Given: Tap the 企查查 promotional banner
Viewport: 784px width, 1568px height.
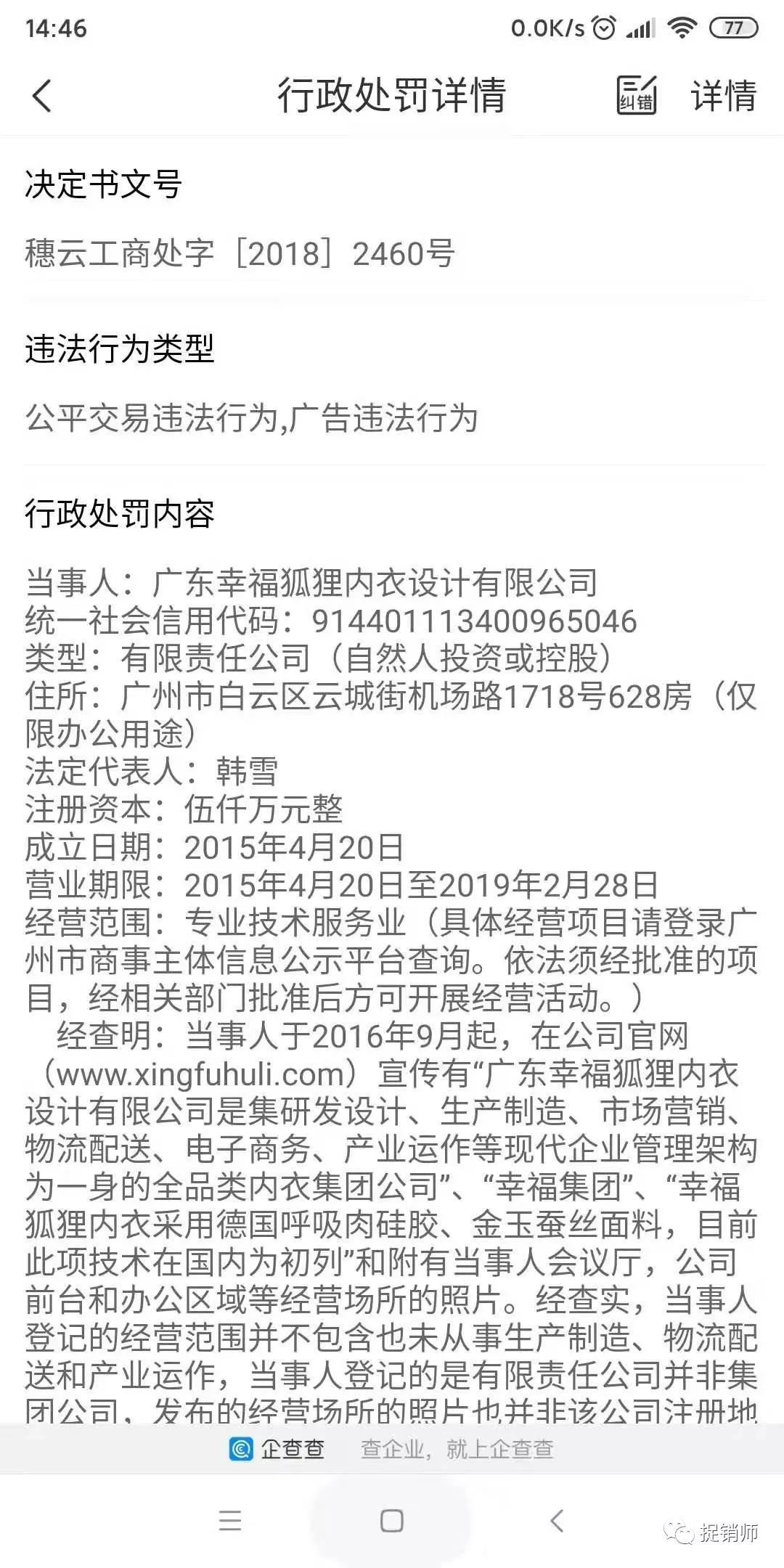Looking at the screenshot, I should click(392, 1449).
